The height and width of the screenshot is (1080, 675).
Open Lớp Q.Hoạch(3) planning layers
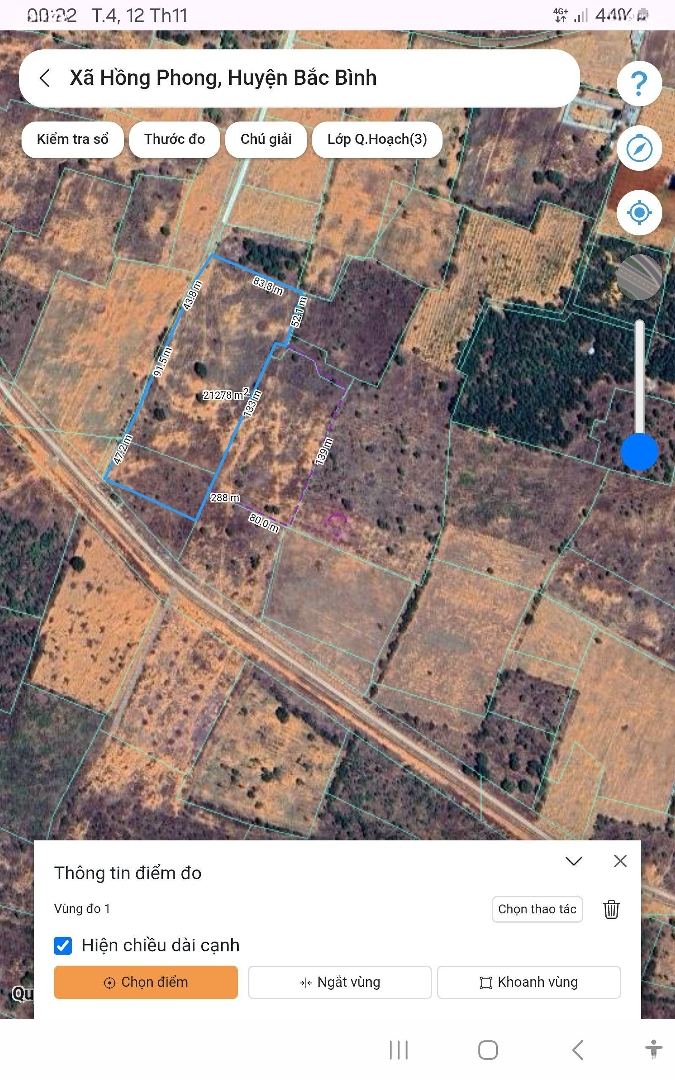[377, 139]
